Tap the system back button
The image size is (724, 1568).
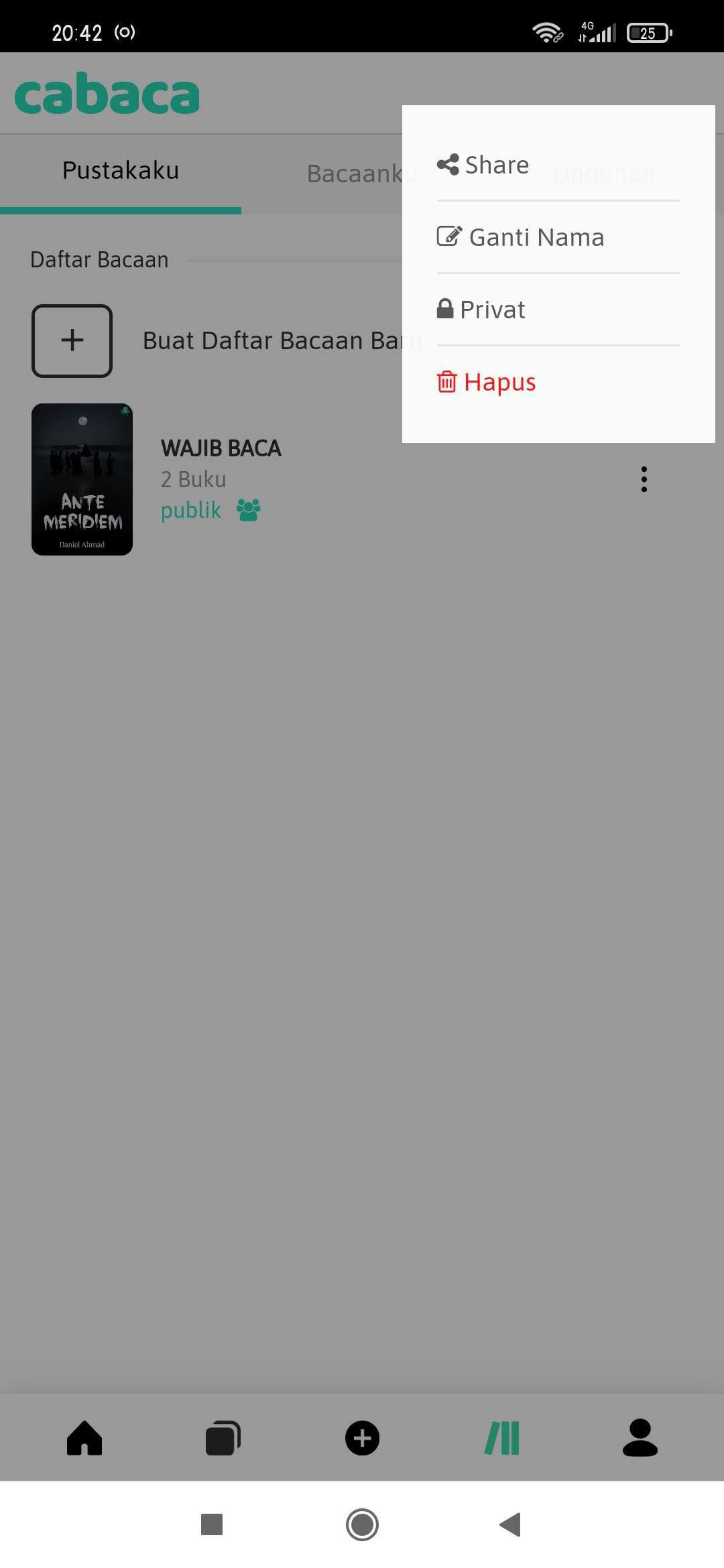511,1525
